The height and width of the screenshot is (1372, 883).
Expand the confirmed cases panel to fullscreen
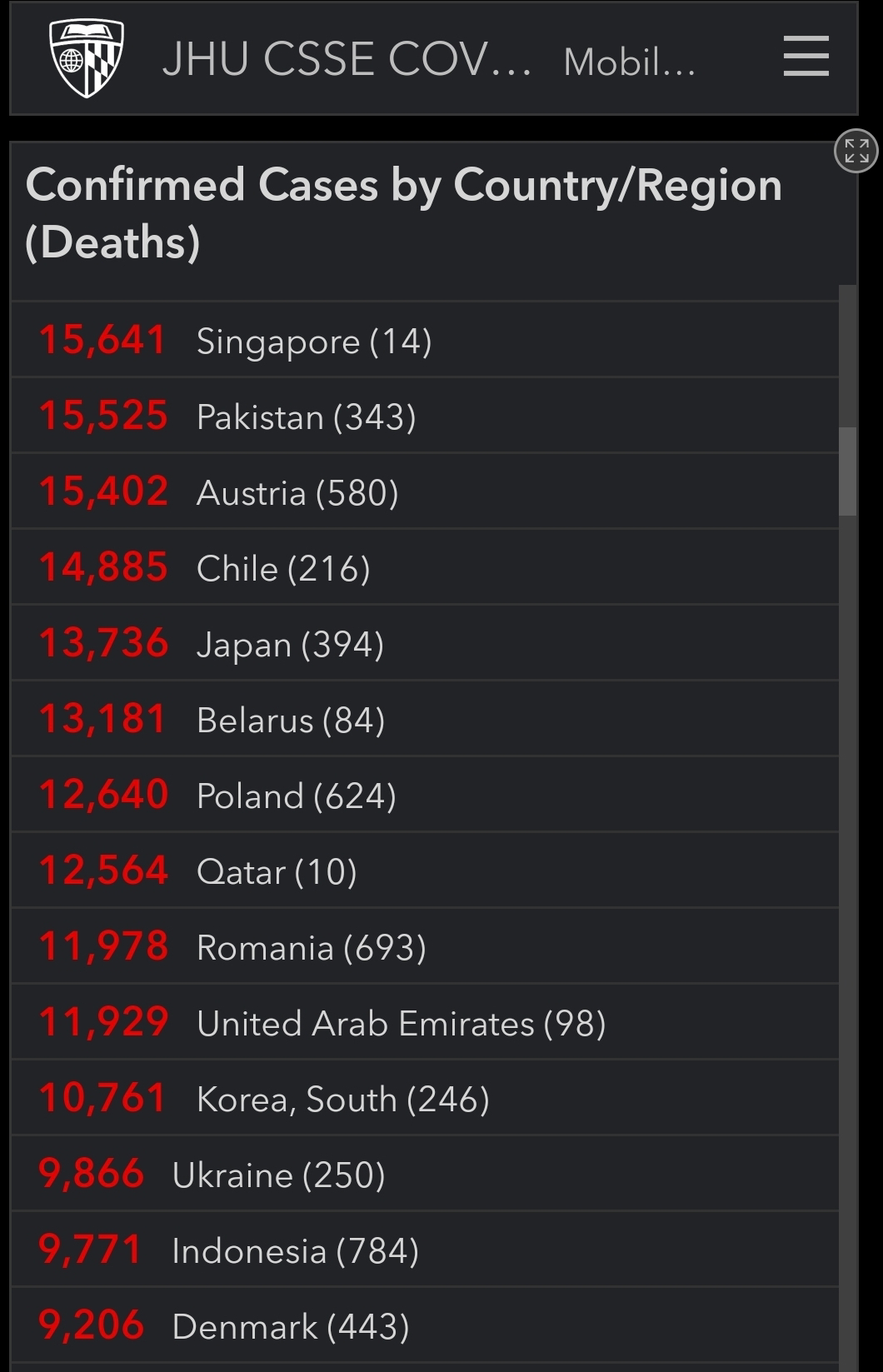click(856, 151)
